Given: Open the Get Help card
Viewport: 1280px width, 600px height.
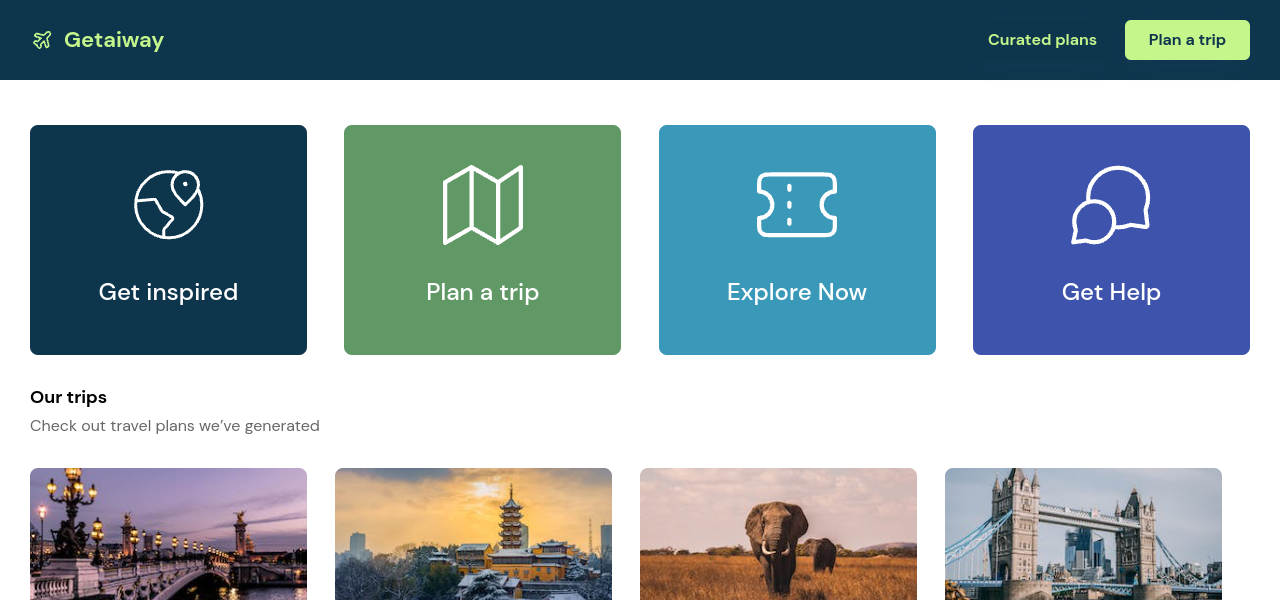Looking at the screenshot, I should (x=1111, y=240).
